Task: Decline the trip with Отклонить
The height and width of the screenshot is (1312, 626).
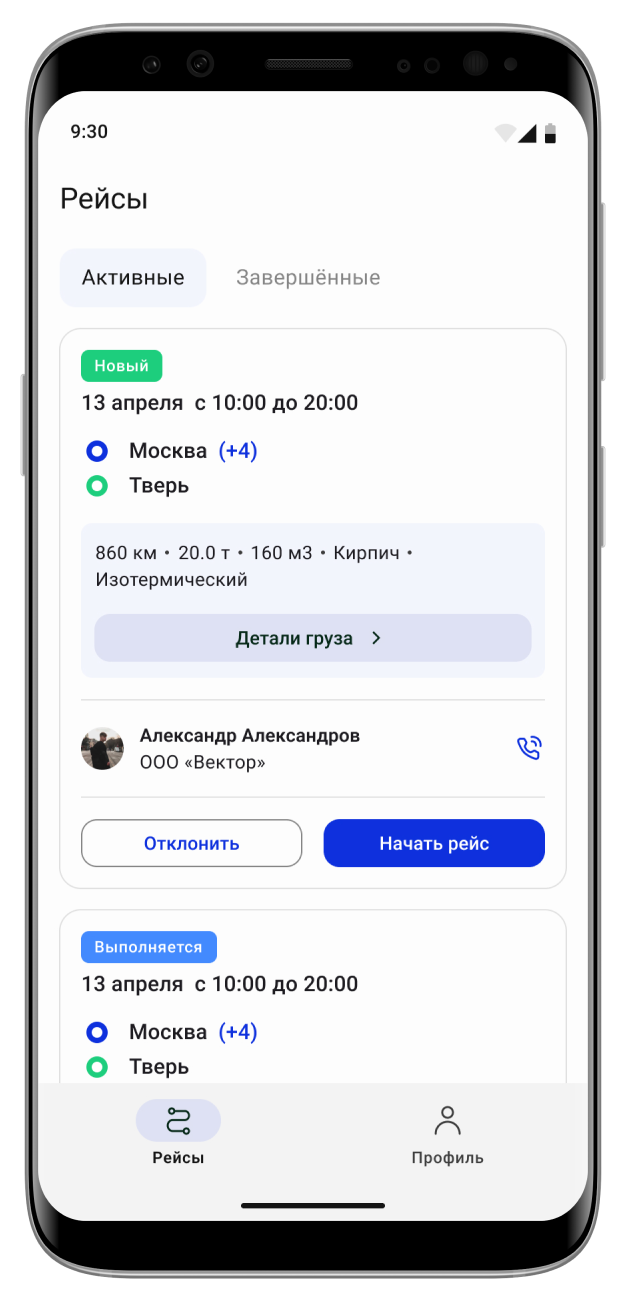Action: [x=191, y=843]
